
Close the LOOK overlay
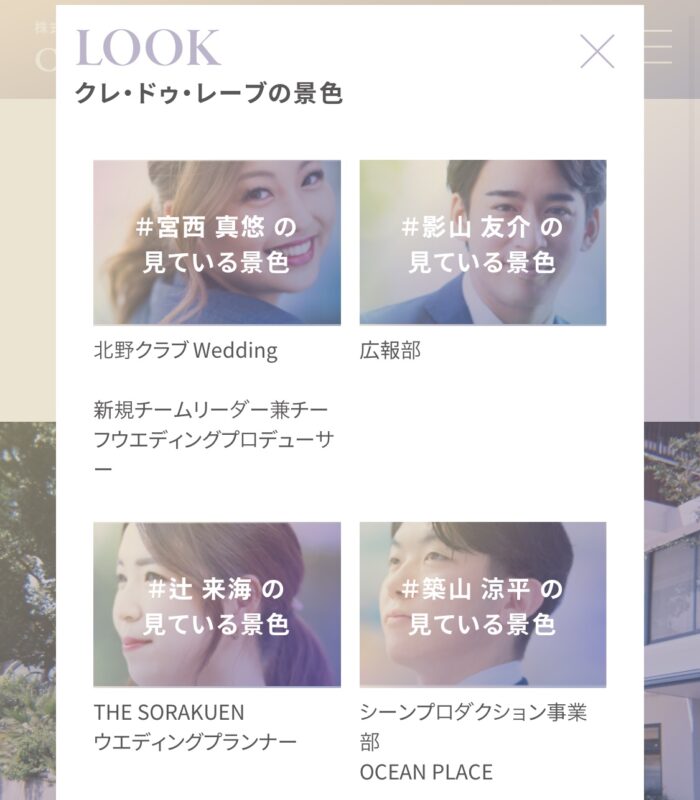coord(597,51)
